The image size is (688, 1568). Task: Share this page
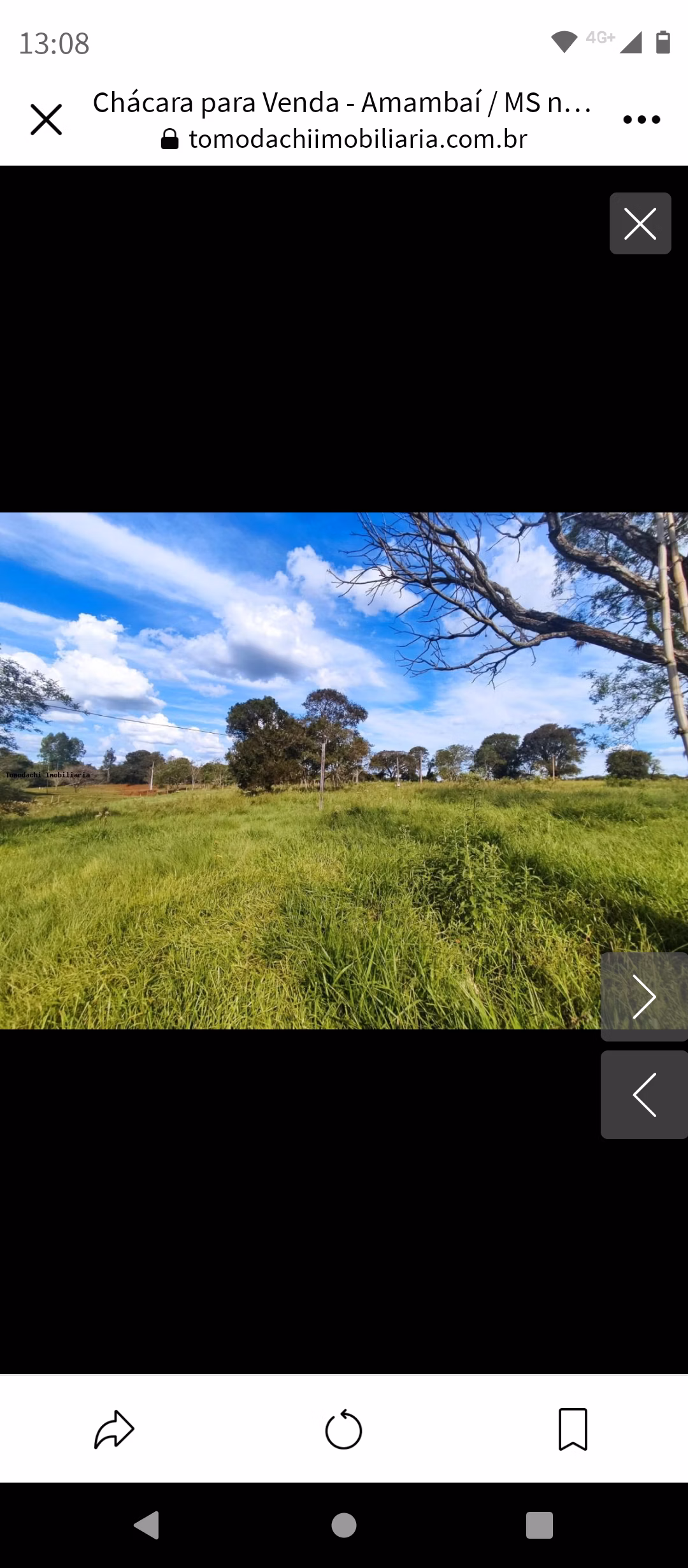(x=114, y=1429)
